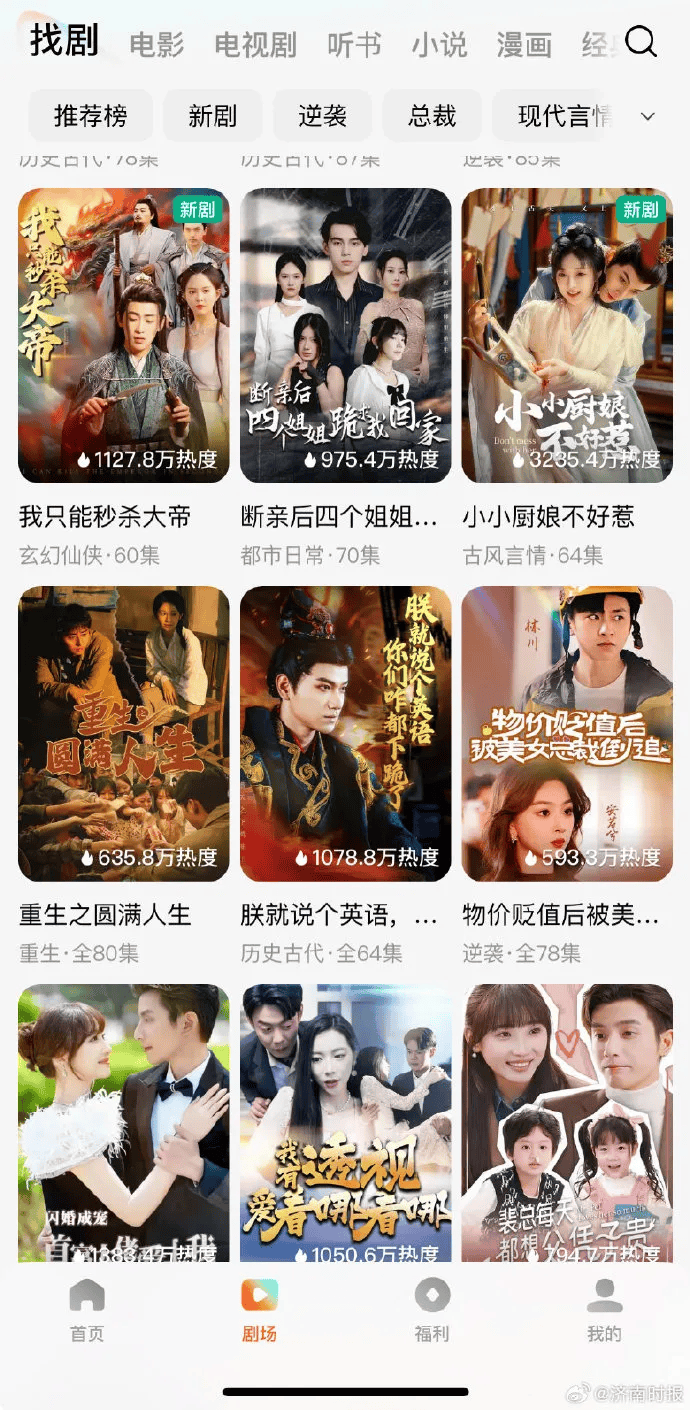The width and height of the screenshot is (690, 1410).
Task: Open the 我的 profile tab
Action: click(604, 1309)
